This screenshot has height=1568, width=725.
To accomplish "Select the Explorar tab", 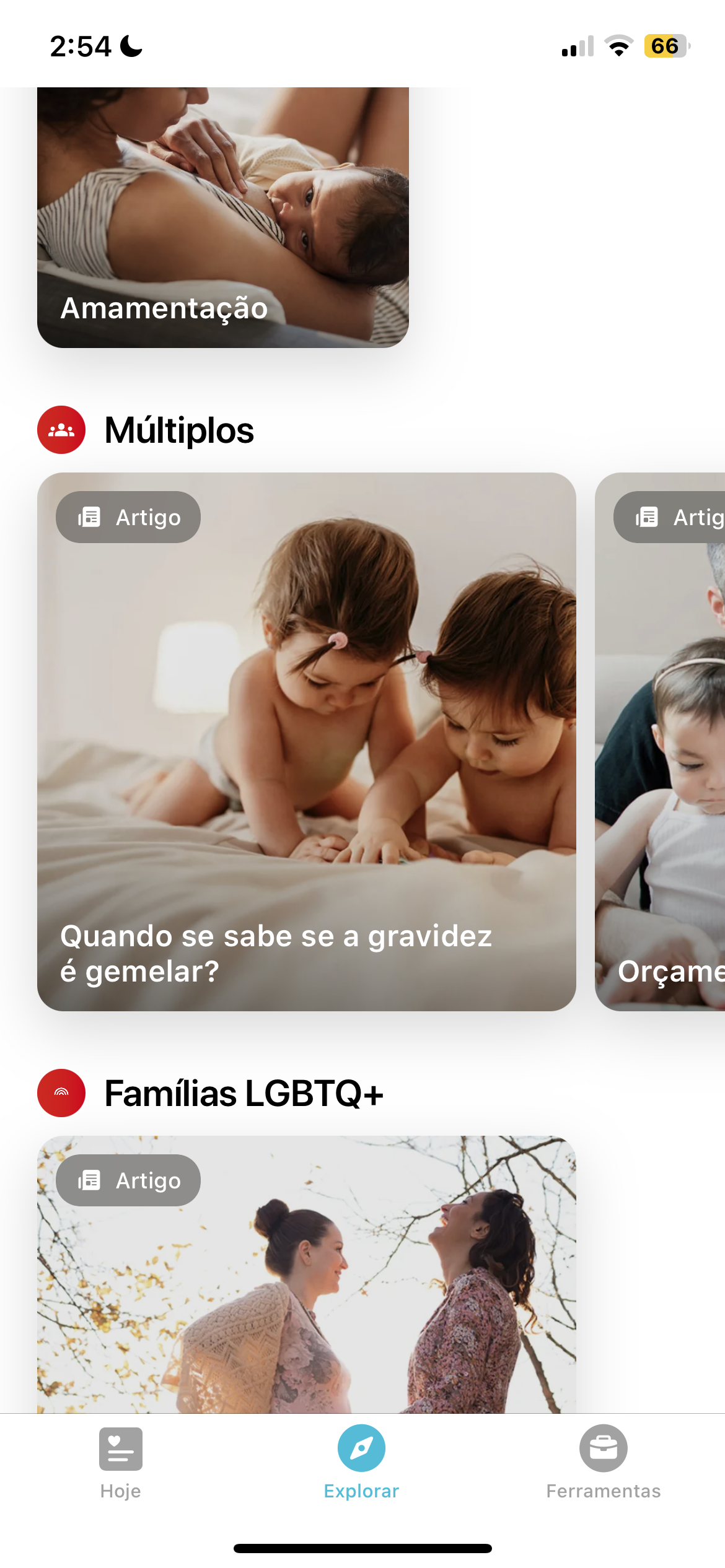I will (x=361, y=1463).
